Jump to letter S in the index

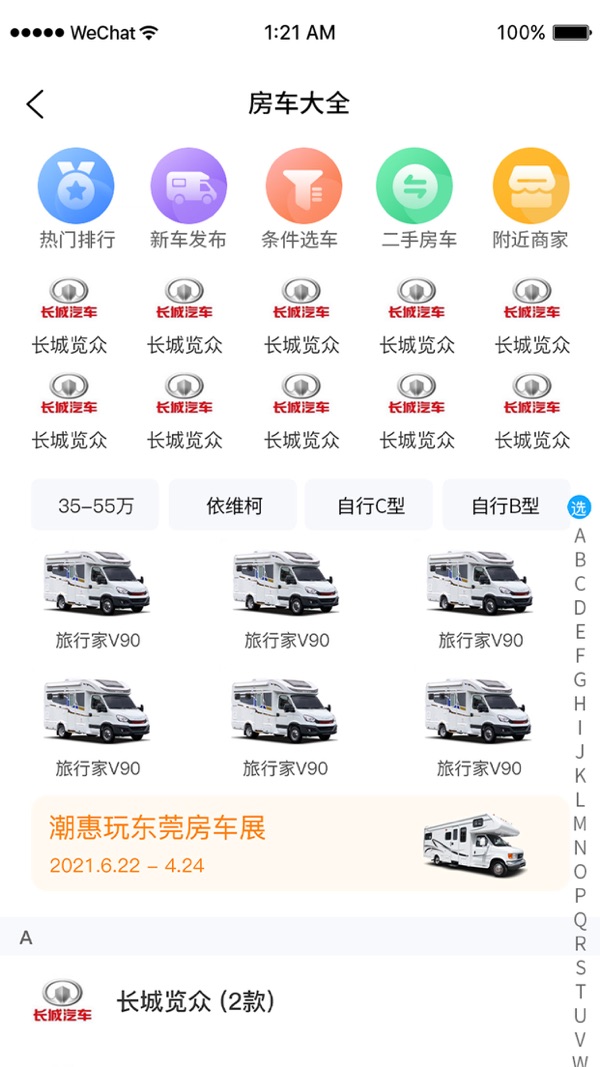[580, 968]
